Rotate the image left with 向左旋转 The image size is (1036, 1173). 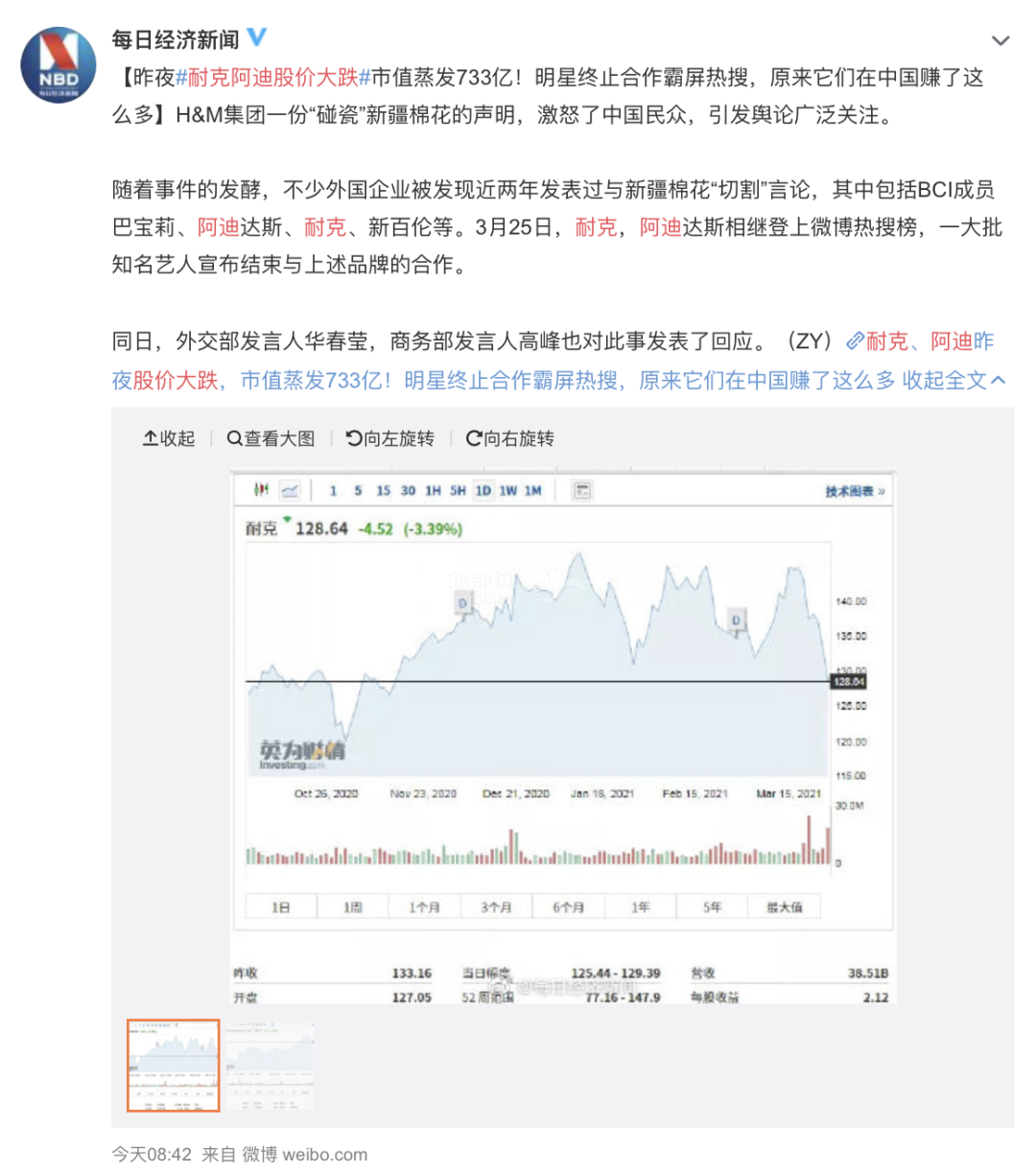click(x=389, y=438)
